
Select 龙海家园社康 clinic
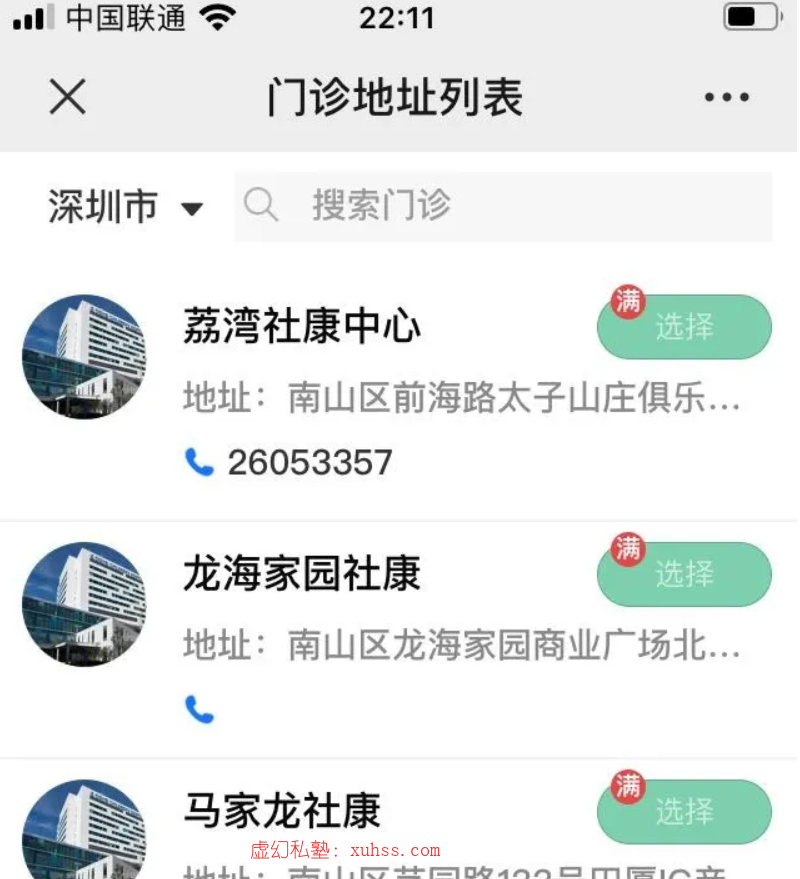point(684,574)
